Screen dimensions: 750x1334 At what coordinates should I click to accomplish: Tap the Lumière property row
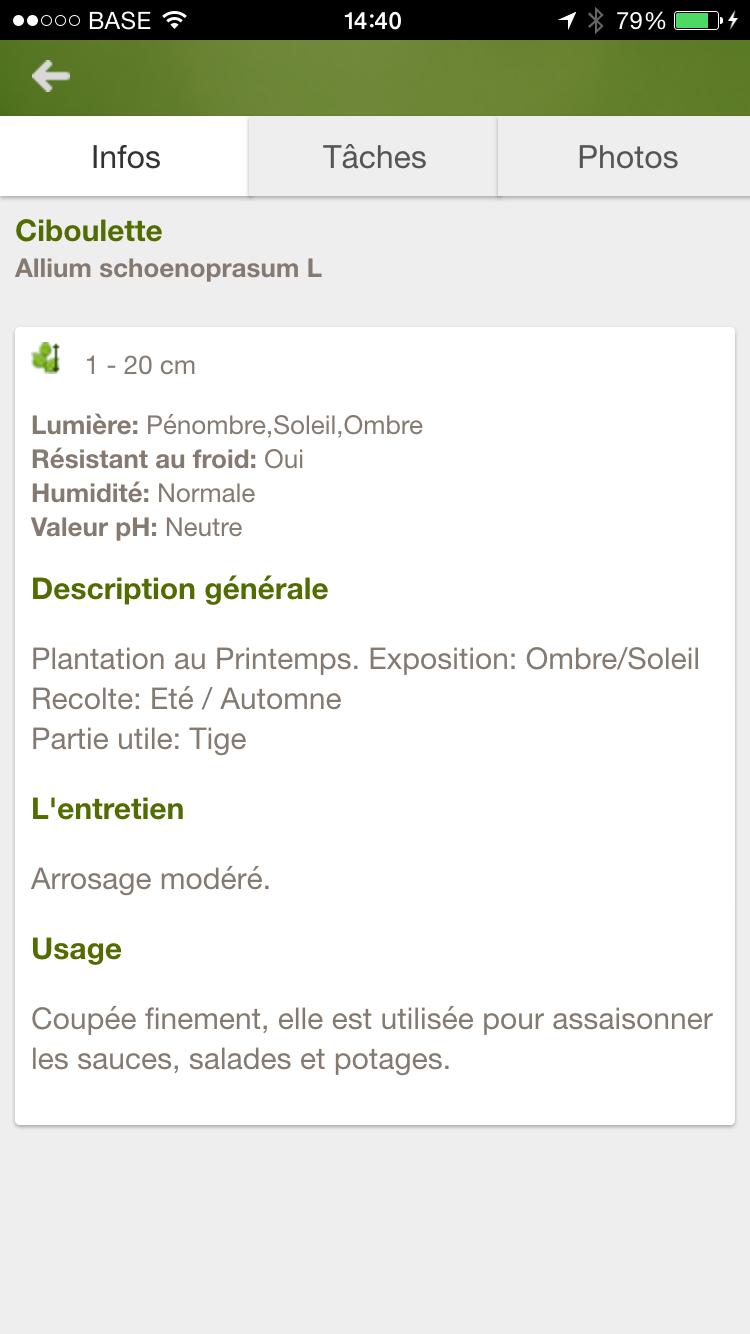pyautogui.click(x=227, y=425)
